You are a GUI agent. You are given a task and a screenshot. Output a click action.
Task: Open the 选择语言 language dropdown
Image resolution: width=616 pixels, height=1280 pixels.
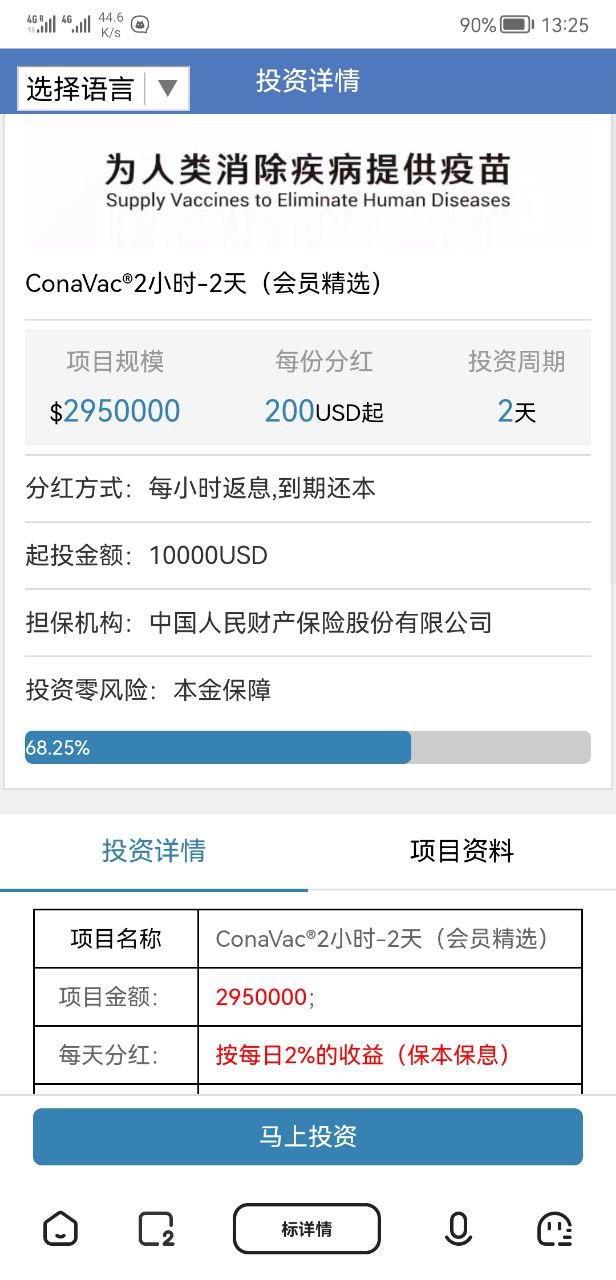pos(103,89)
